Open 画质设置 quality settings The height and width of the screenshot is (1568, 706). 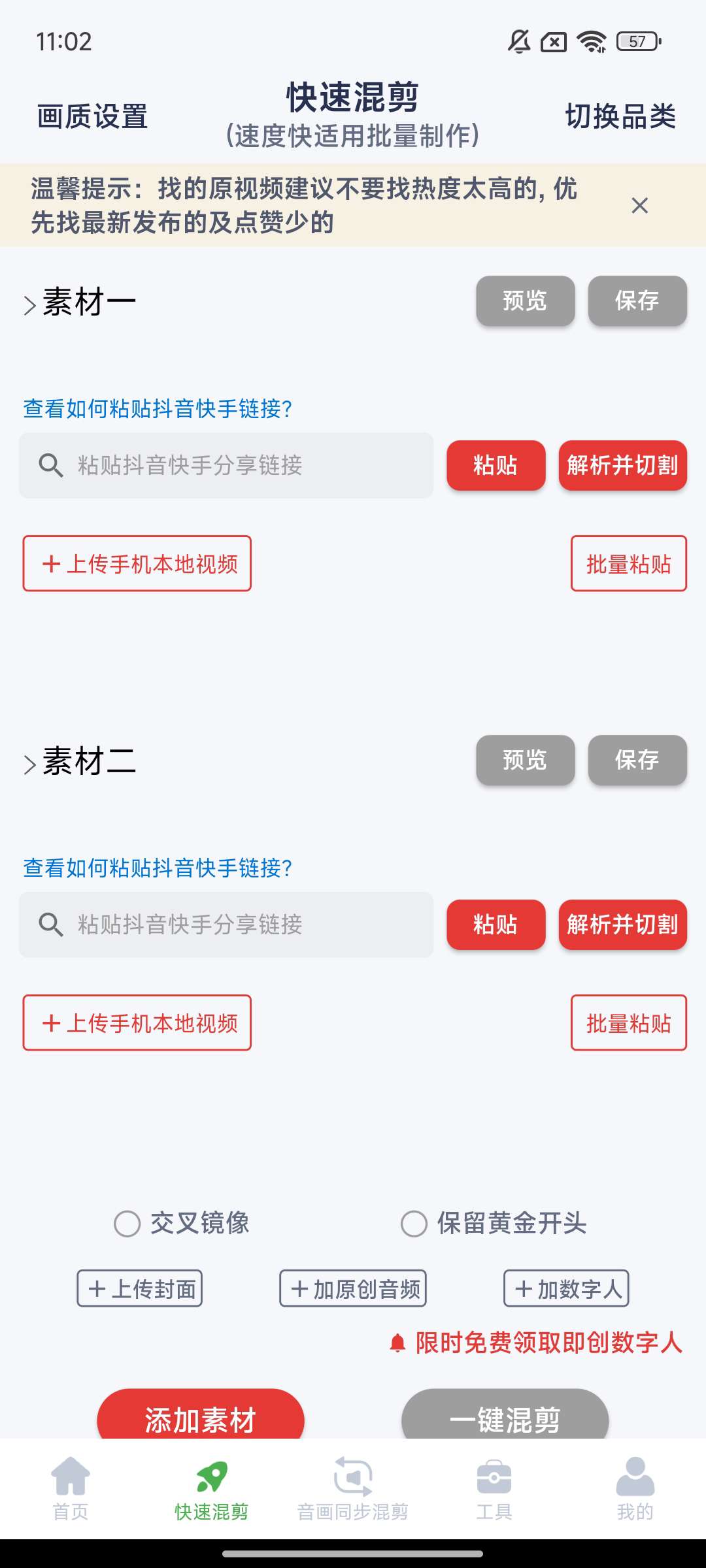[x=92, y=117]
